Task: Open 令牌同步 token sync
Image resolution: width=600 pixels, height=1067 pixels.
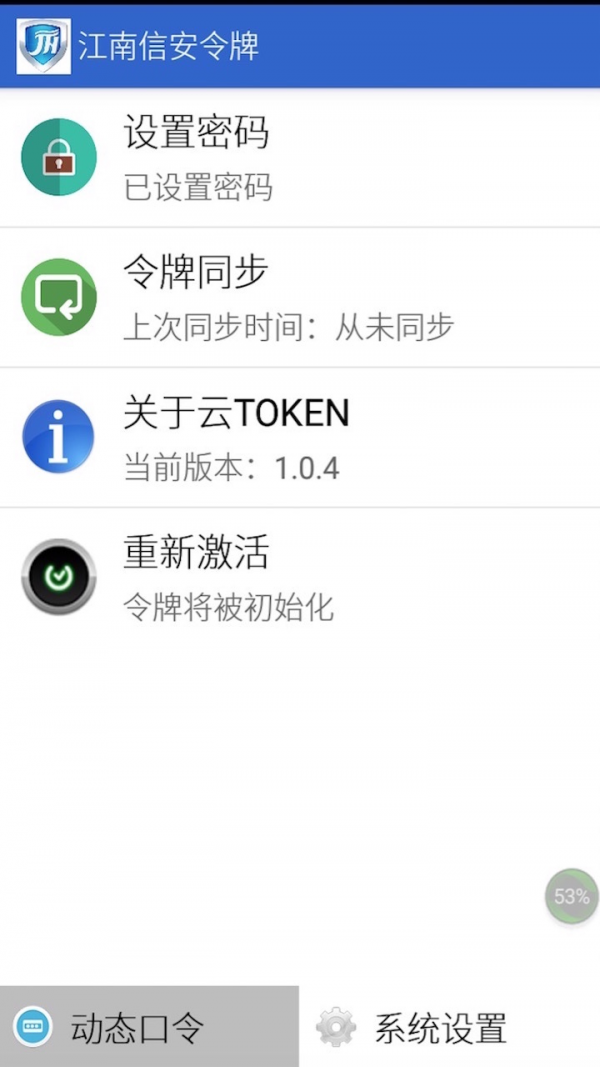Action: (x=299, y=298)
